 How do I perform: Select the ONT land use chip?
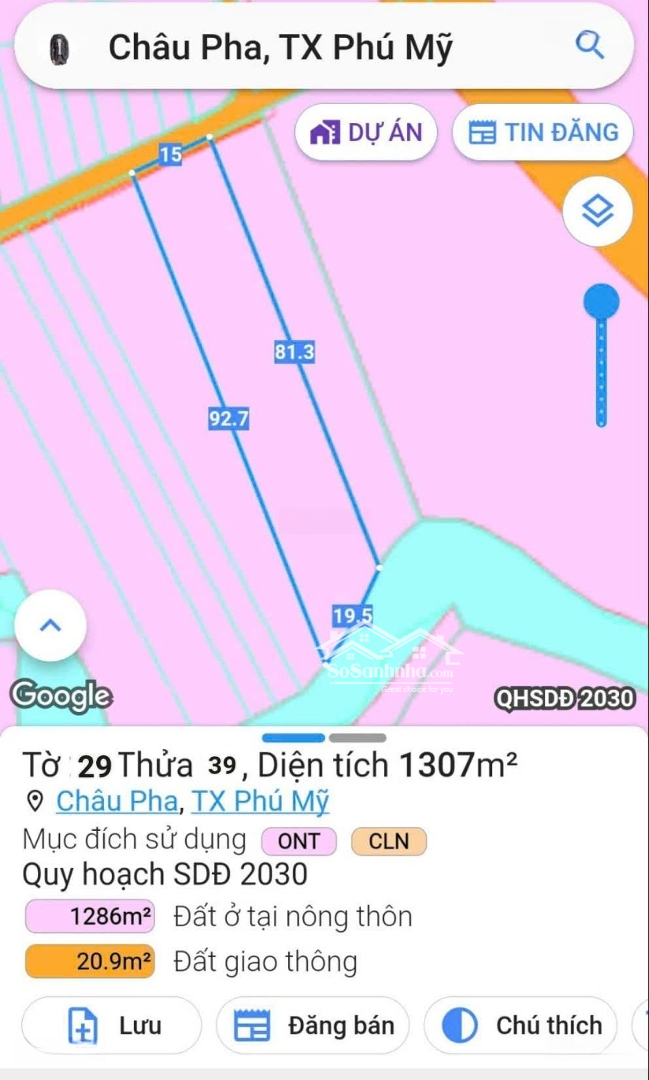click(299, 842)
